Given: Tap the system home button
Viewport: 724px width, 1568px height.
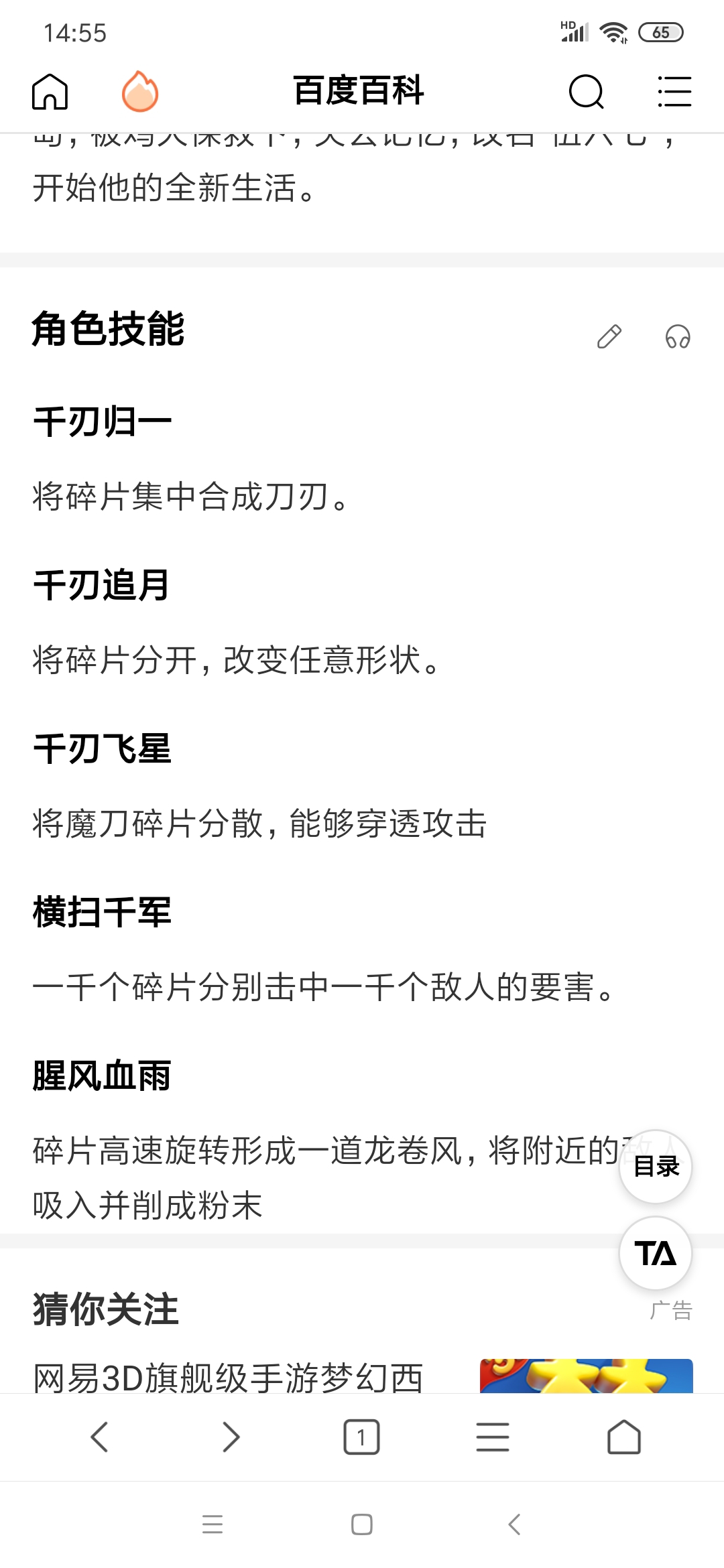Looking at the screenshot, I should click(x=361, y=1524).
